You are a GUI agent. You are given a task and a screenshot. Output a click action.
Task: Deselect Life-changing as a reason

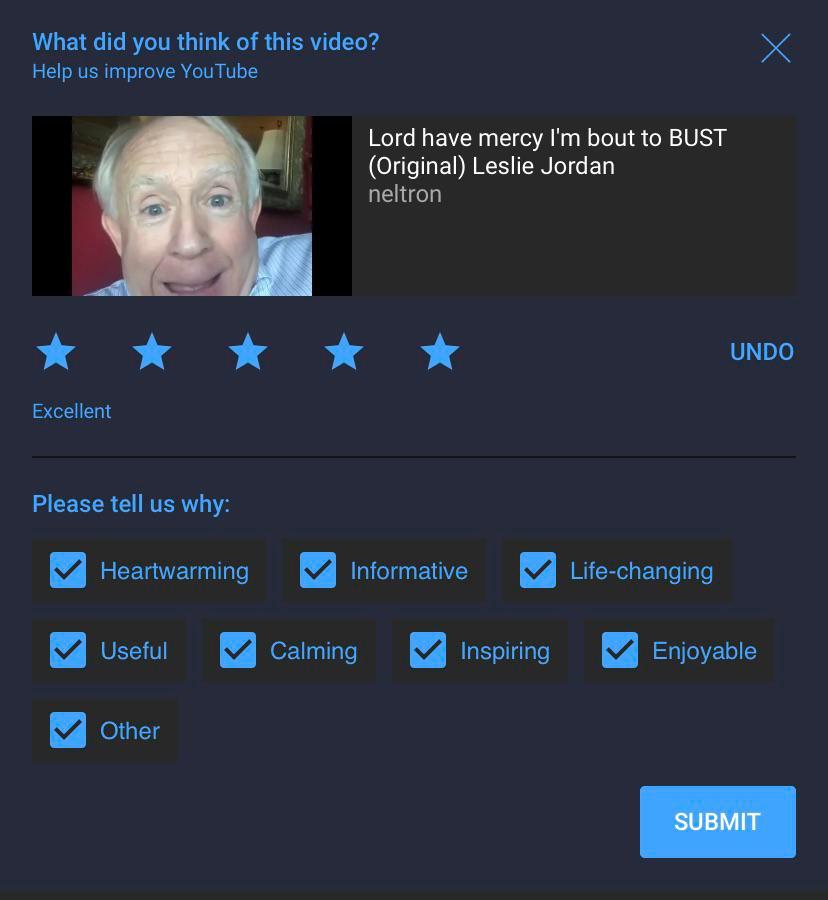coord(538,571)
